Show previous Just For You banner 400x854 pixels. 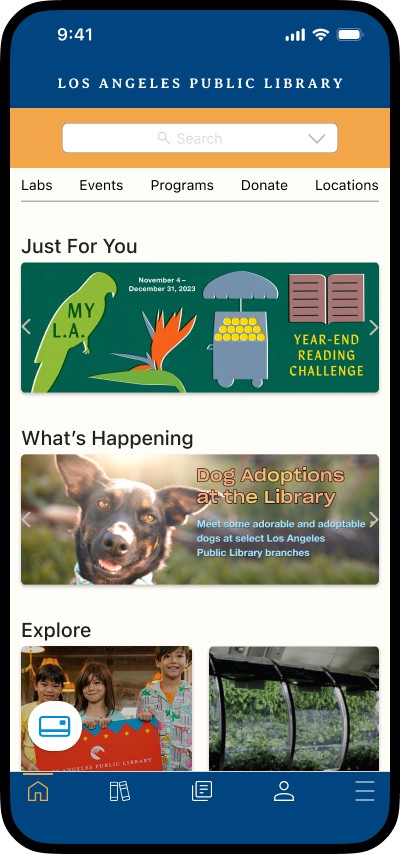pos(26,327)
